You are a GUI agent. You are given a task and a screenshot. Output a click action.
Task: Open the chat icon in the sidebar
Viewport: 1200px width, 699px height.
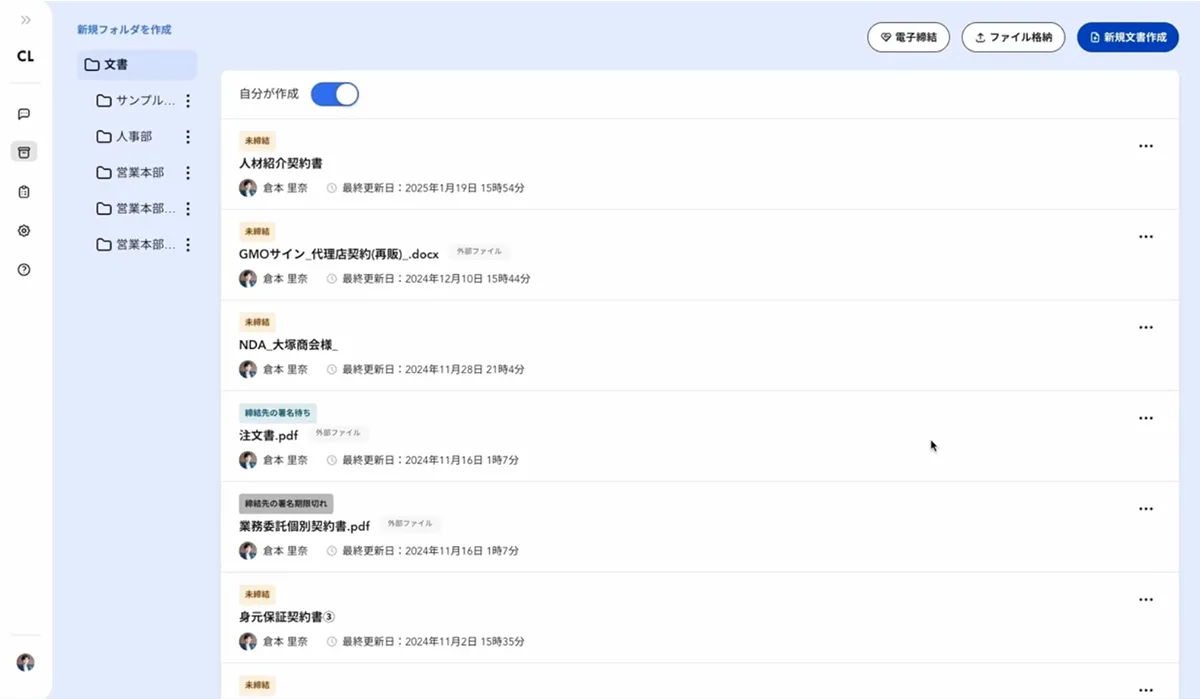tap(25, 114)
